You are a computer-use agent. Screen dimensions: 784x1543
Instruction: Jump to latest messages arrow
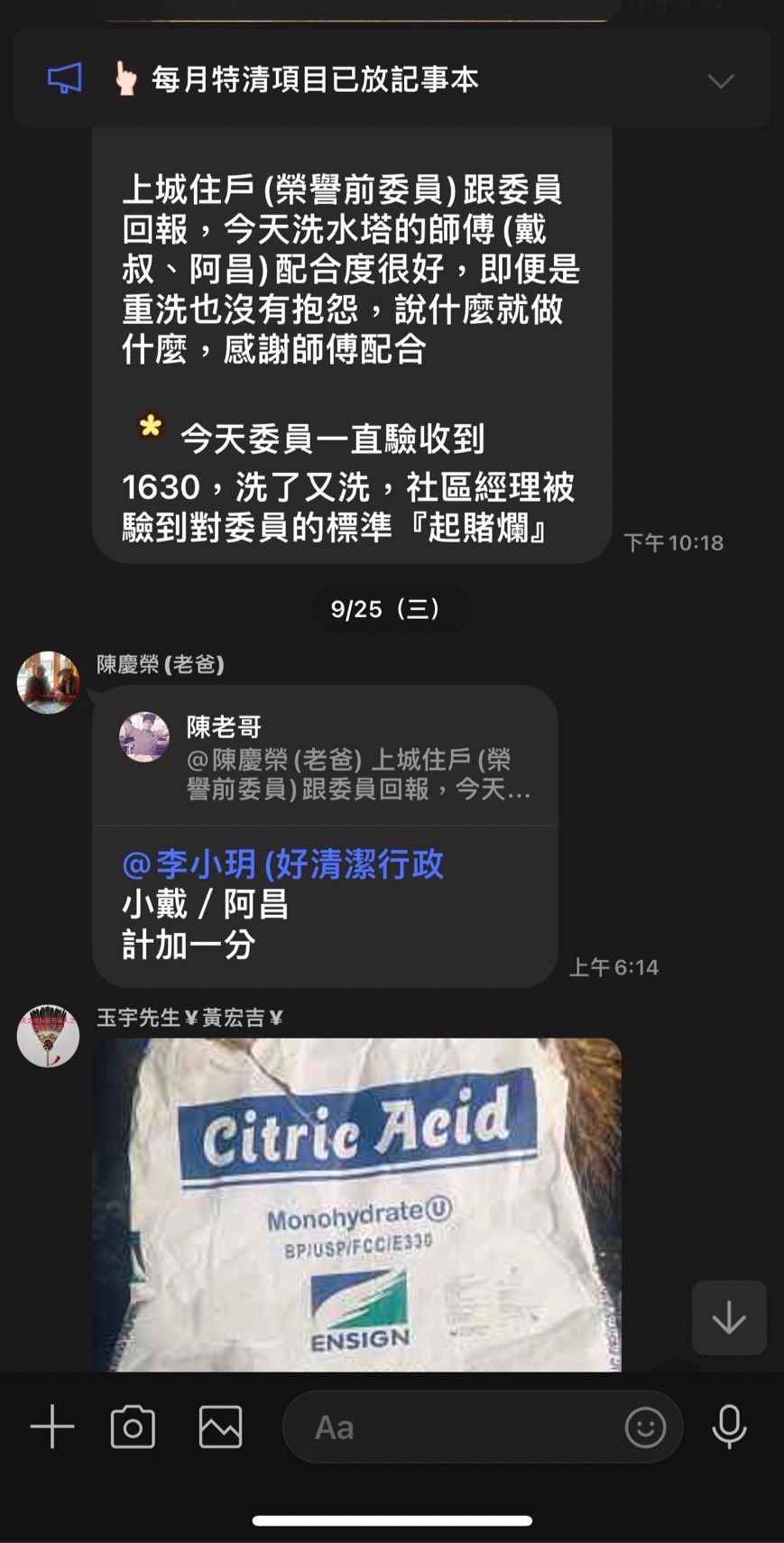click(x=729, y=1318)
